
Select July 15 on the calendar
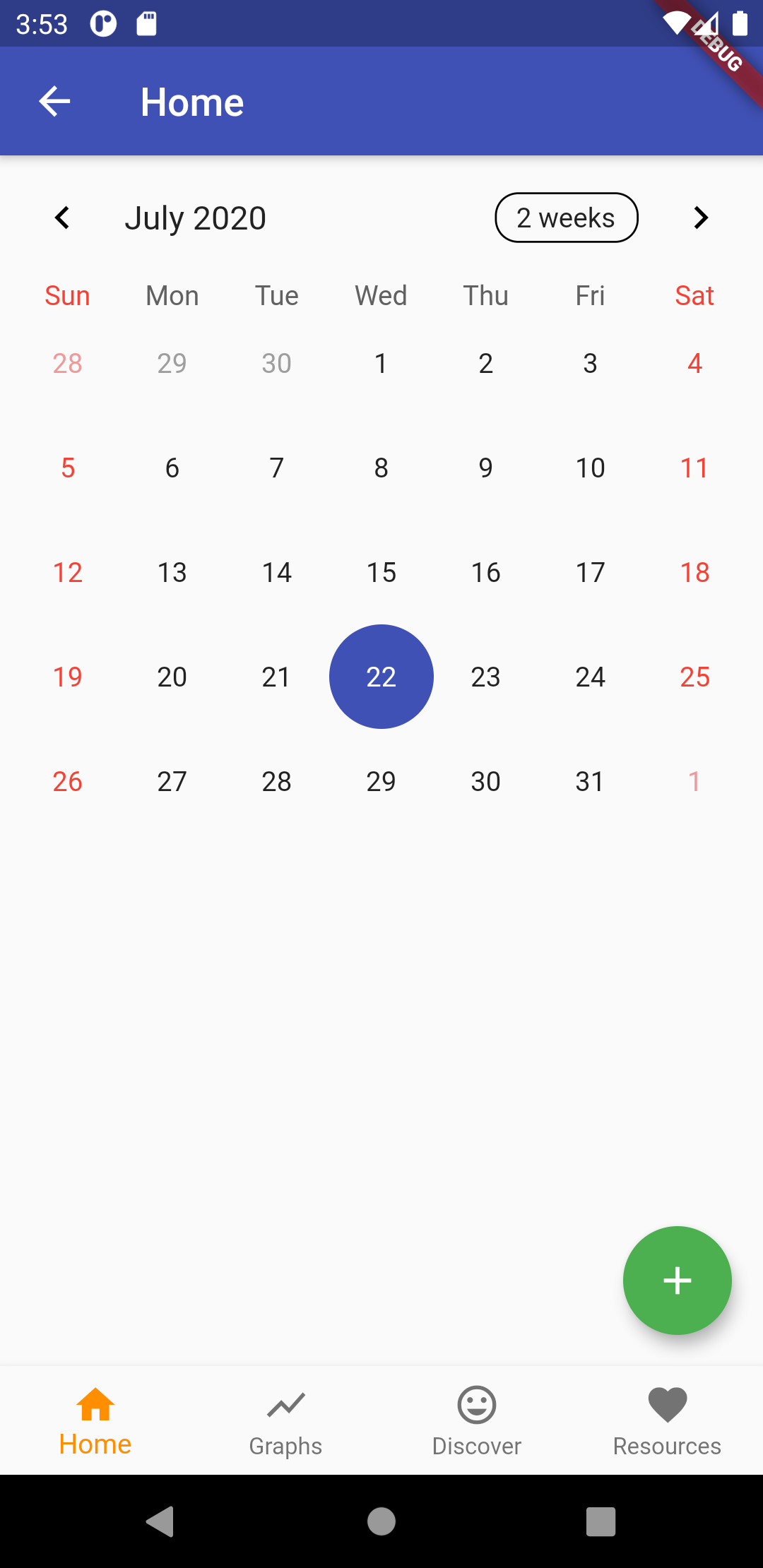point(381,571)
